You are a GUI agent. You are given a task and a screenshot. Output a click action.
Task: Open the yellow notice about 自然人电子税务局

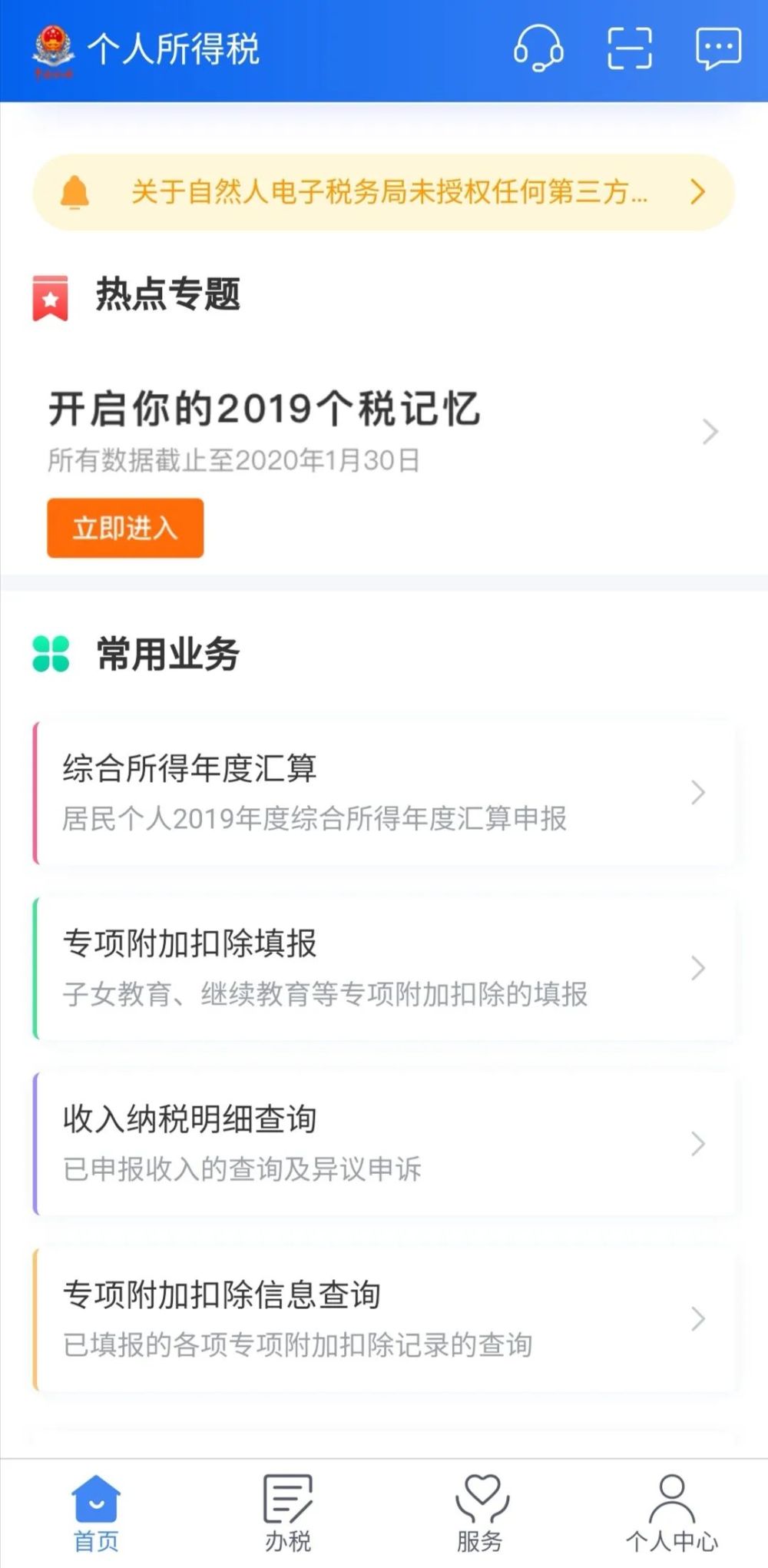click(384, 192)
